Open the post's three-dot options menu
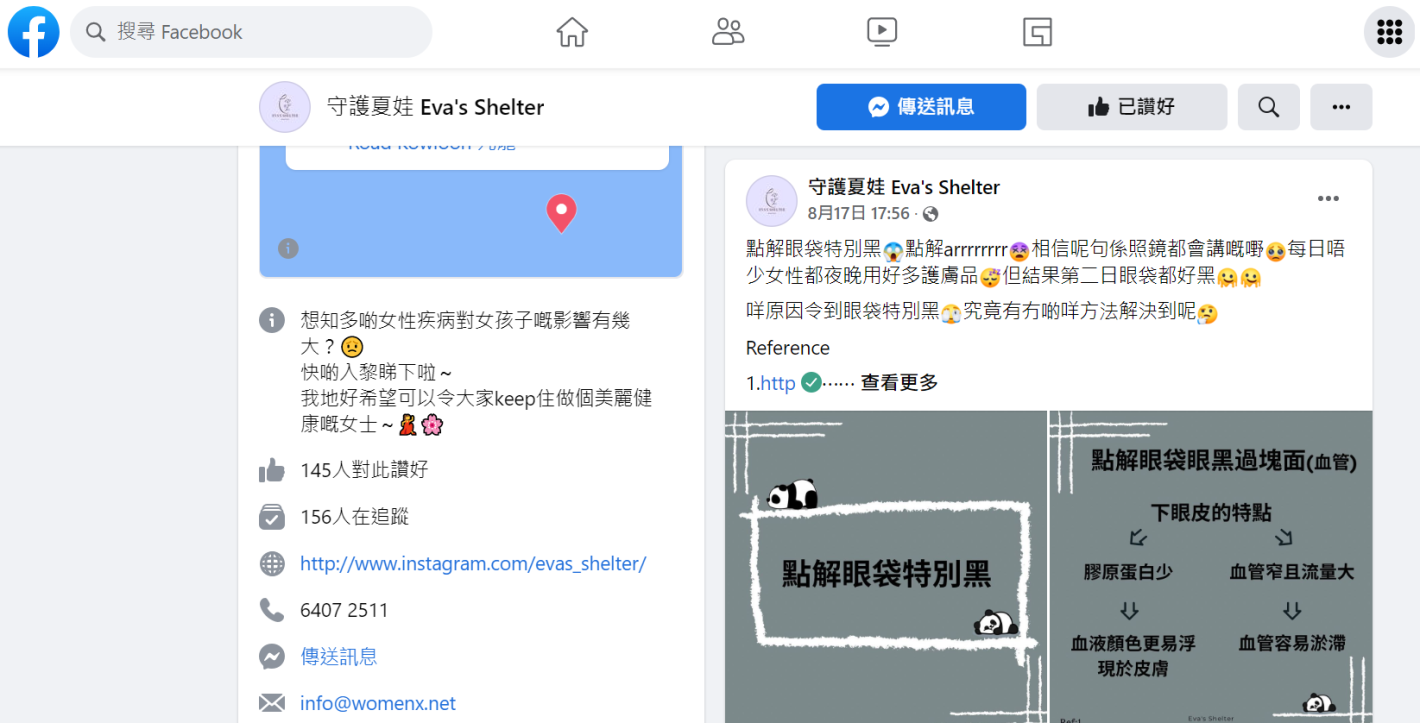Screen dimensions: 1420x723 click(1328, 199)
